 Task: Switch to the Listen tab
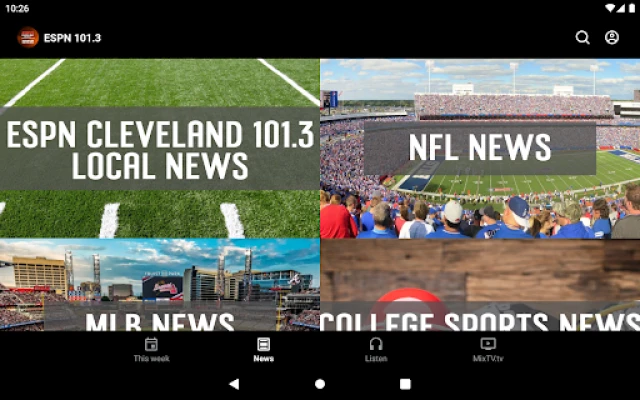coord(376,349)
